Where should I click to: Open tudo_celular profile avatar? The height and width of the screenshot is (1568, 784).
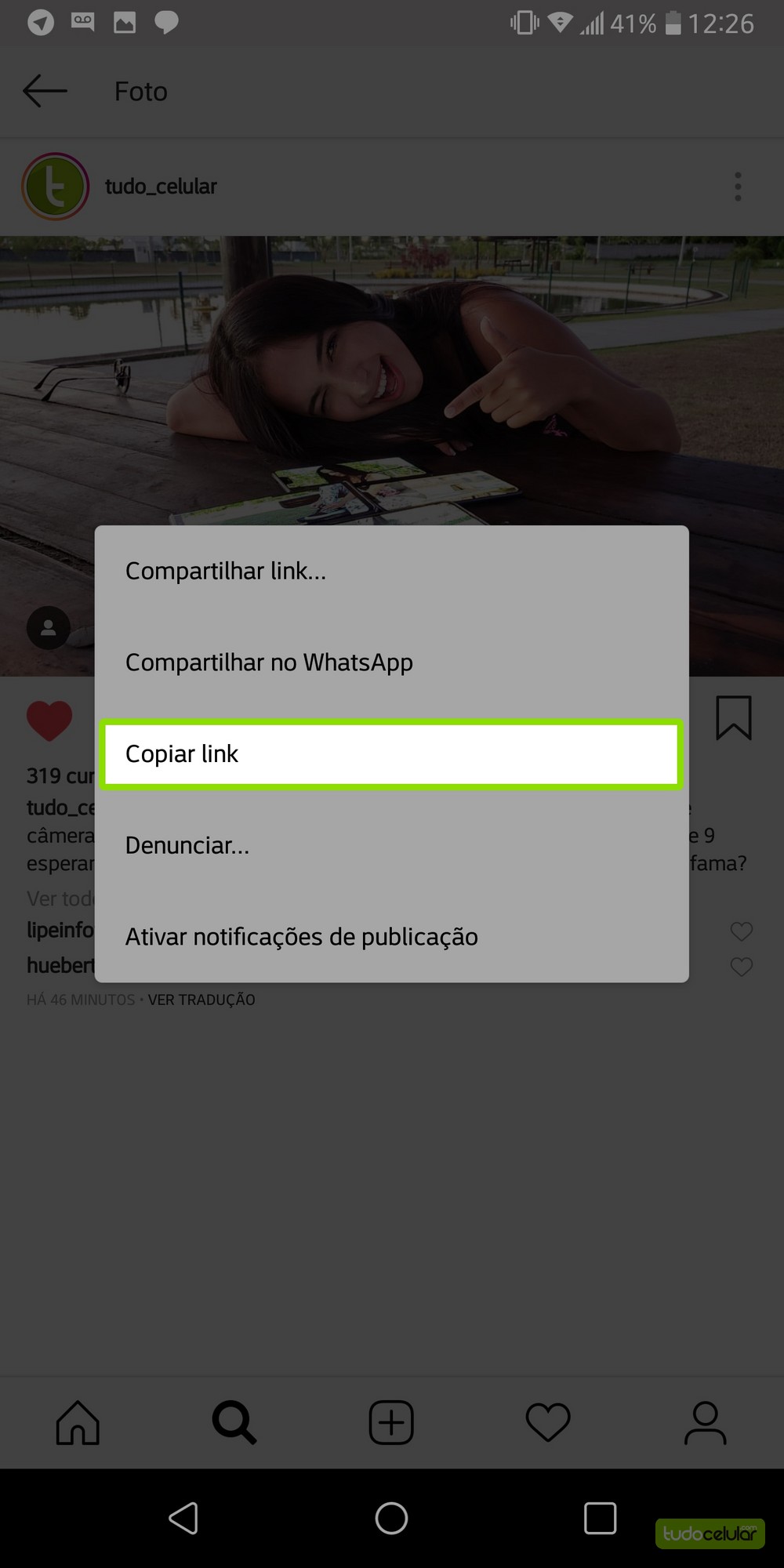tap(55, 187)
